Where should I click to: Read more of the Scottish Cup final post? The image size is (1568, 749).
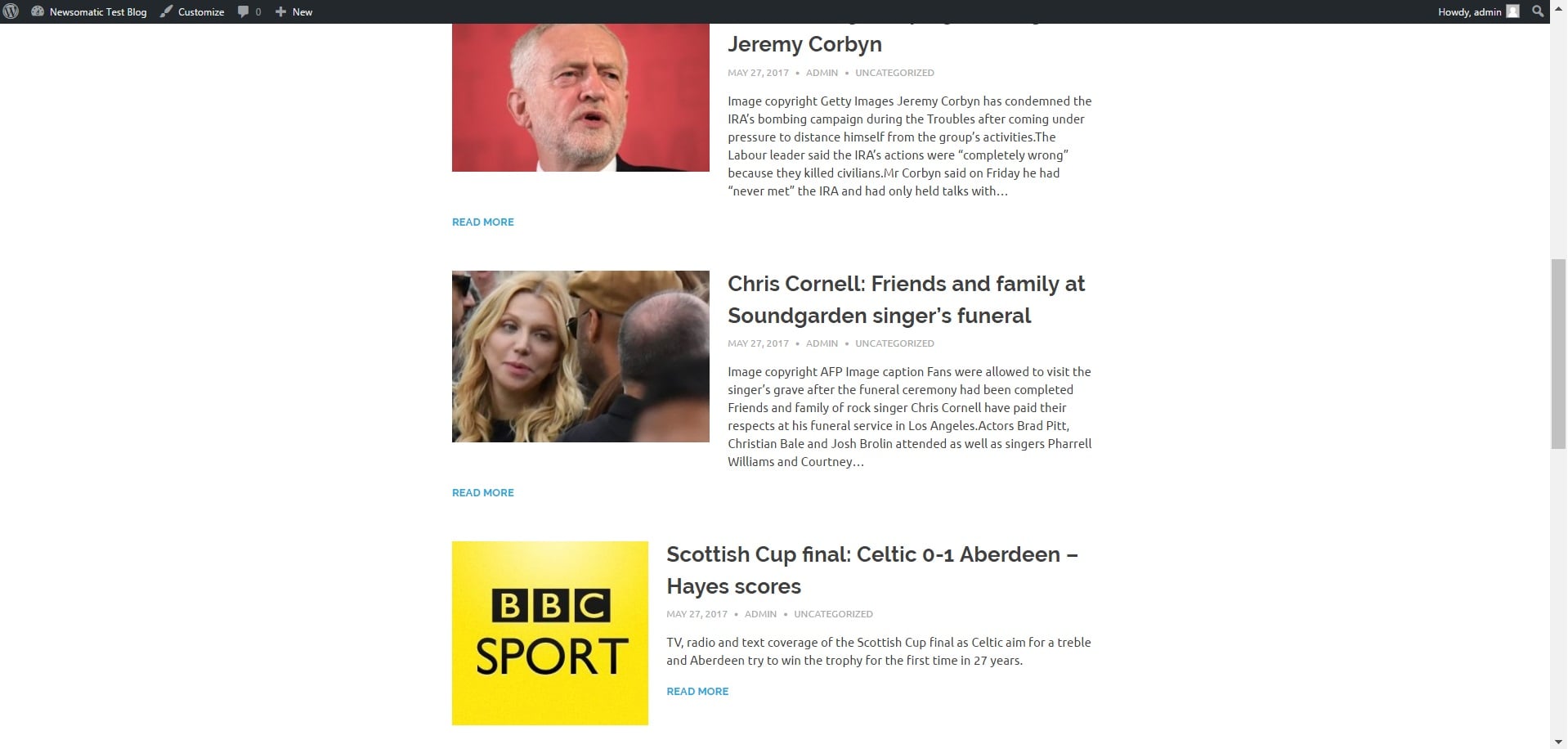[x=697, y=691]
